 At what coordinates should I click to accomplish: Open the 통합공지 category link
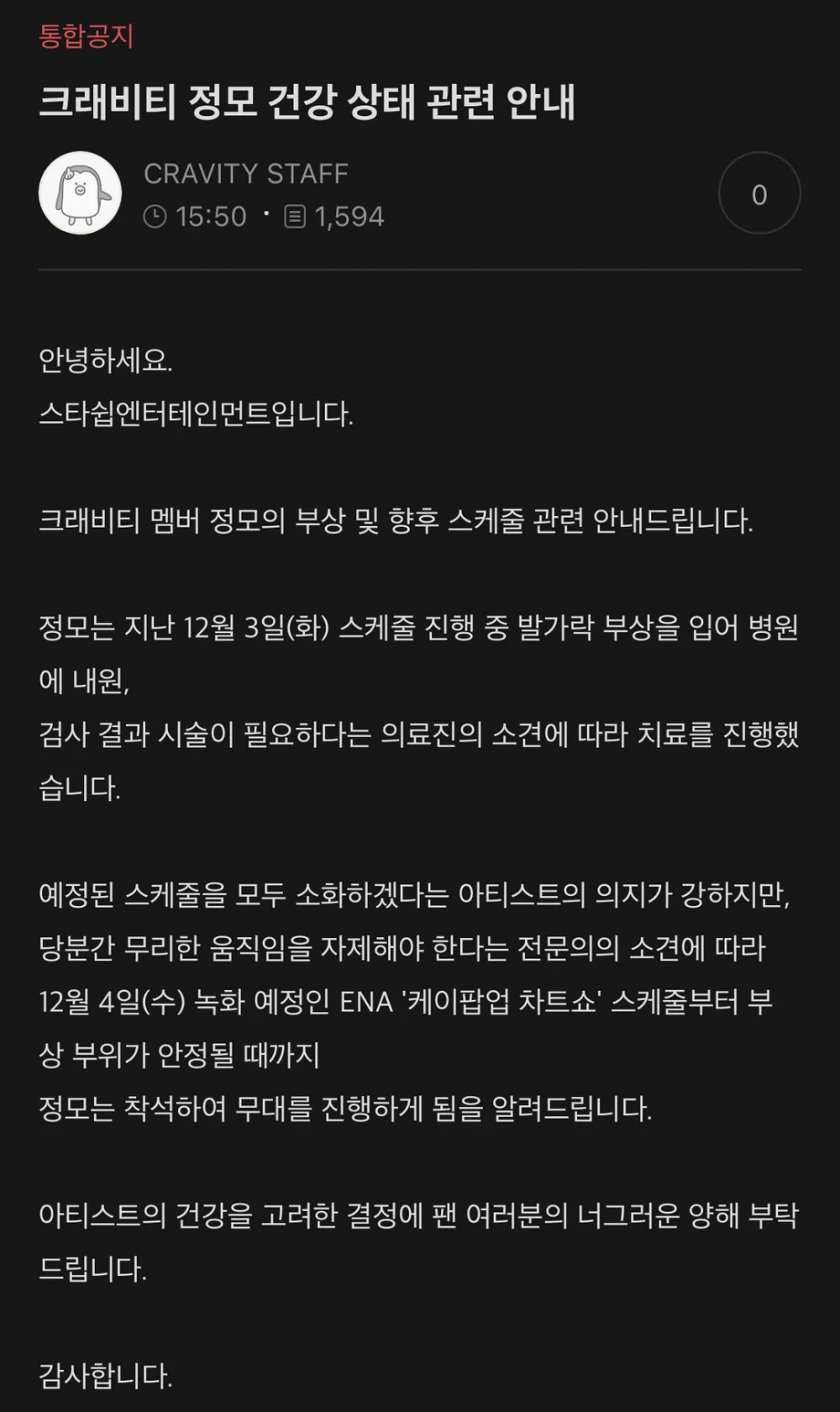click(87, 36)
